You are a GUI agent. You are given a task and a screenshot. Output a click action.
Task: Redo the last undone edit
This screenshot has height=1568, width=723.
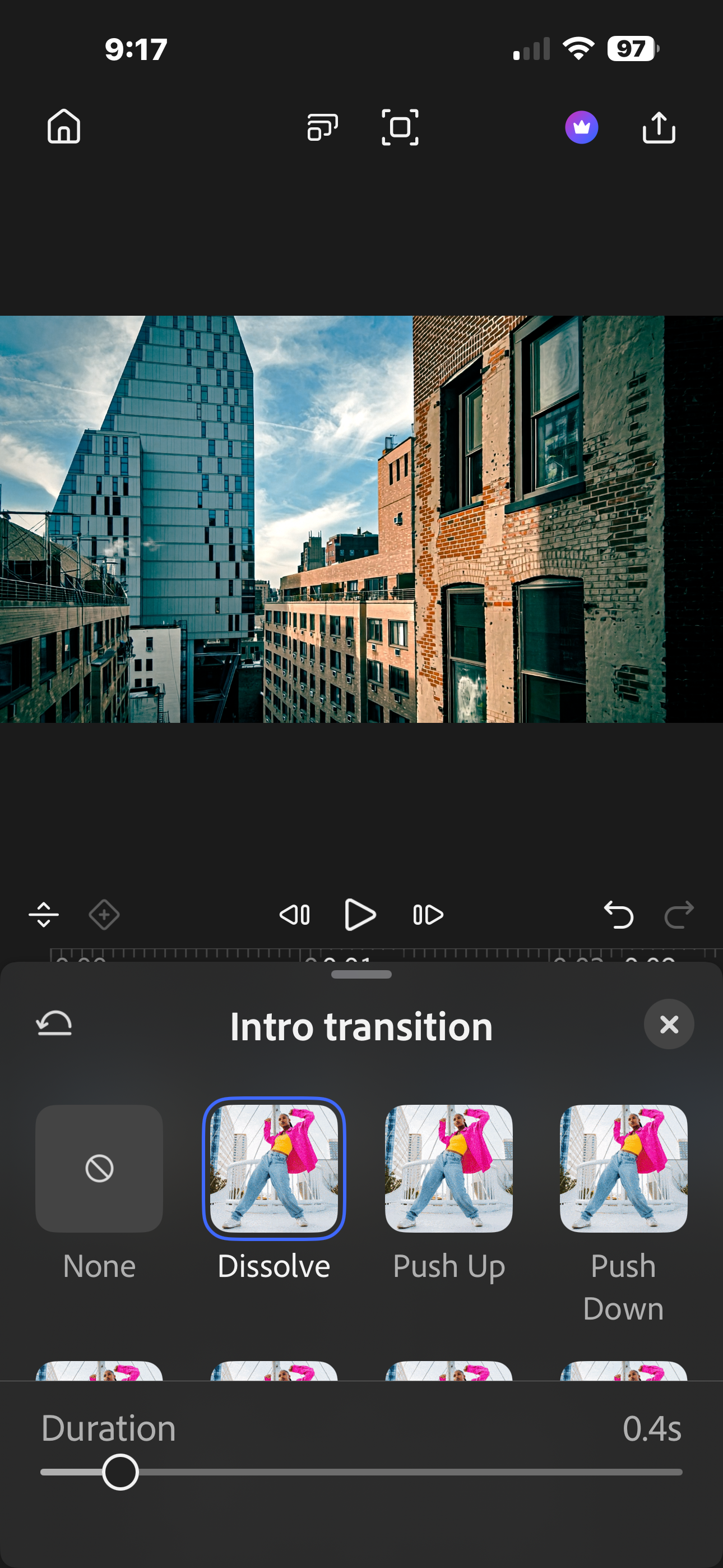pyautogui.click(x=679, y=914)
